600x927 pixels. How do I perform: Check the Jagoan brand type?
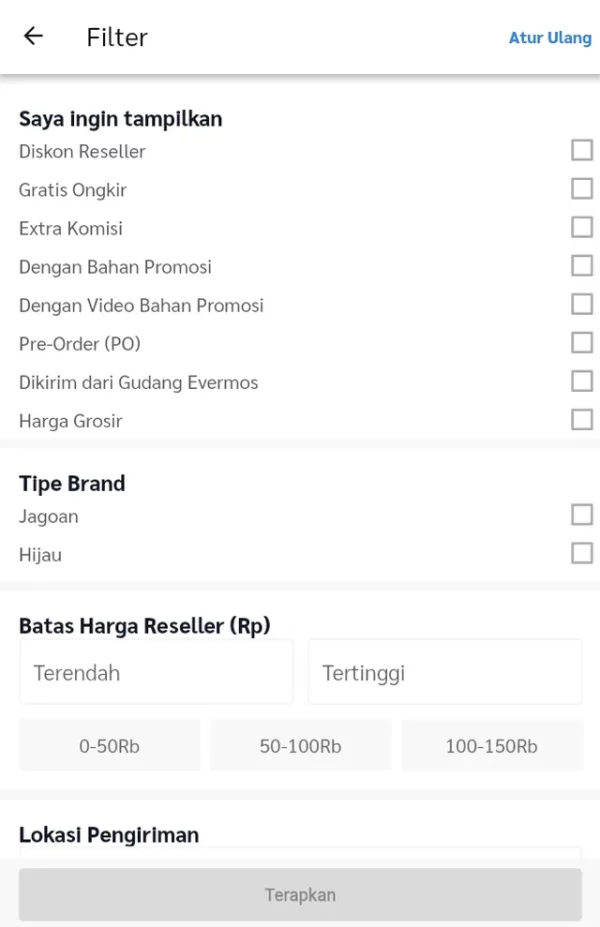581,515
